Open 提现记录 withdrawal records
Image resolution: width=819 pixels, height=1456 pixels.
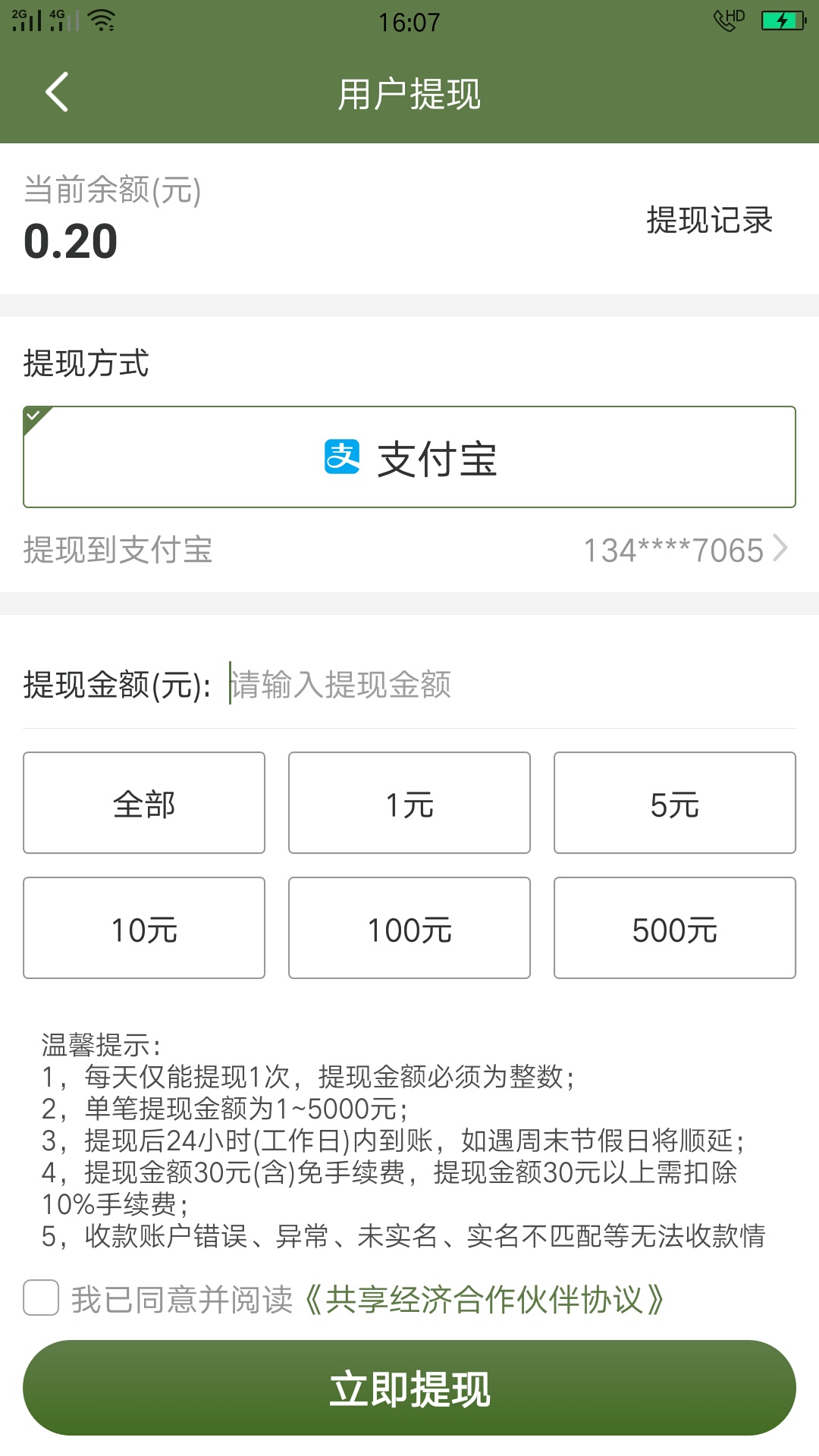(x=709, y=221)
